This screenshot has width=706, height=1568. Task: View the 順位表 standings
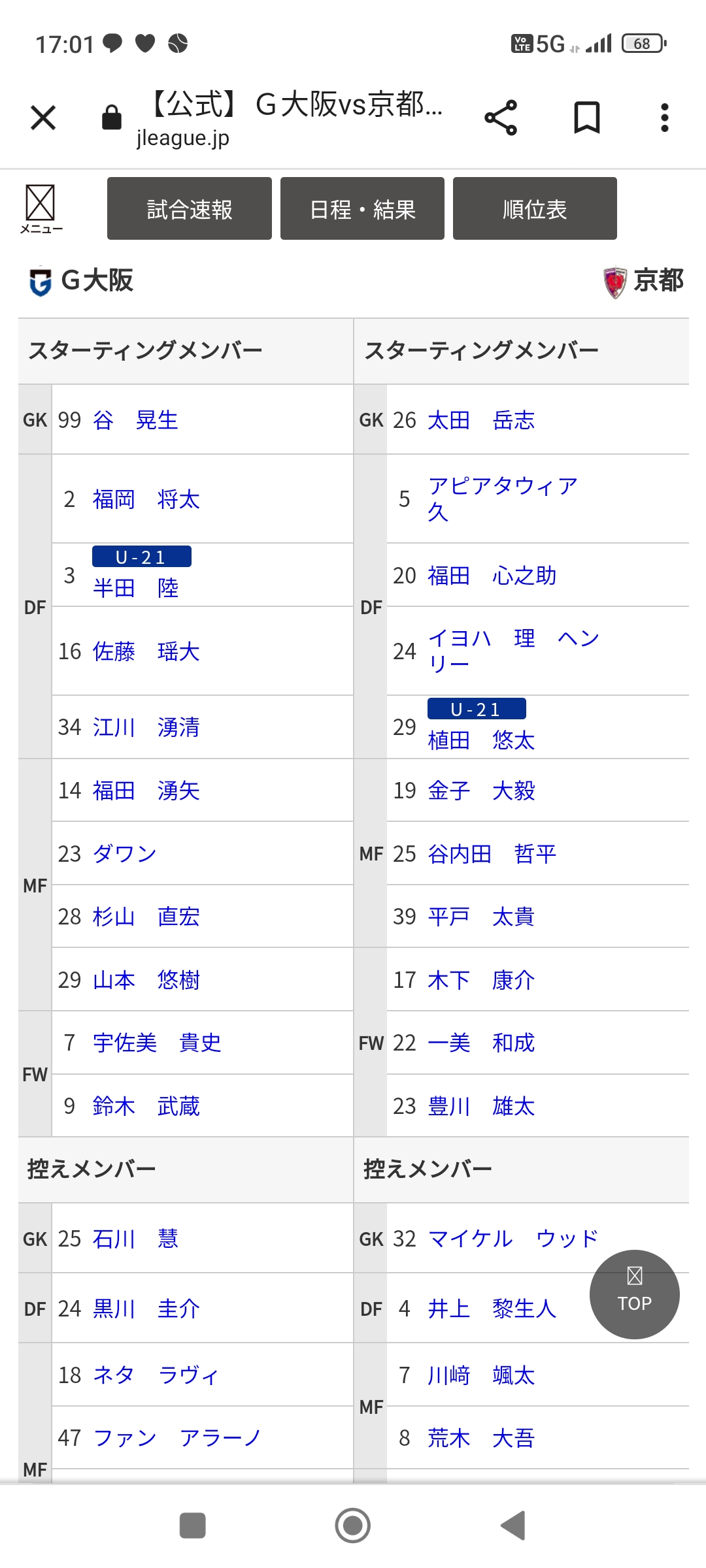click(x=535, y=208)
